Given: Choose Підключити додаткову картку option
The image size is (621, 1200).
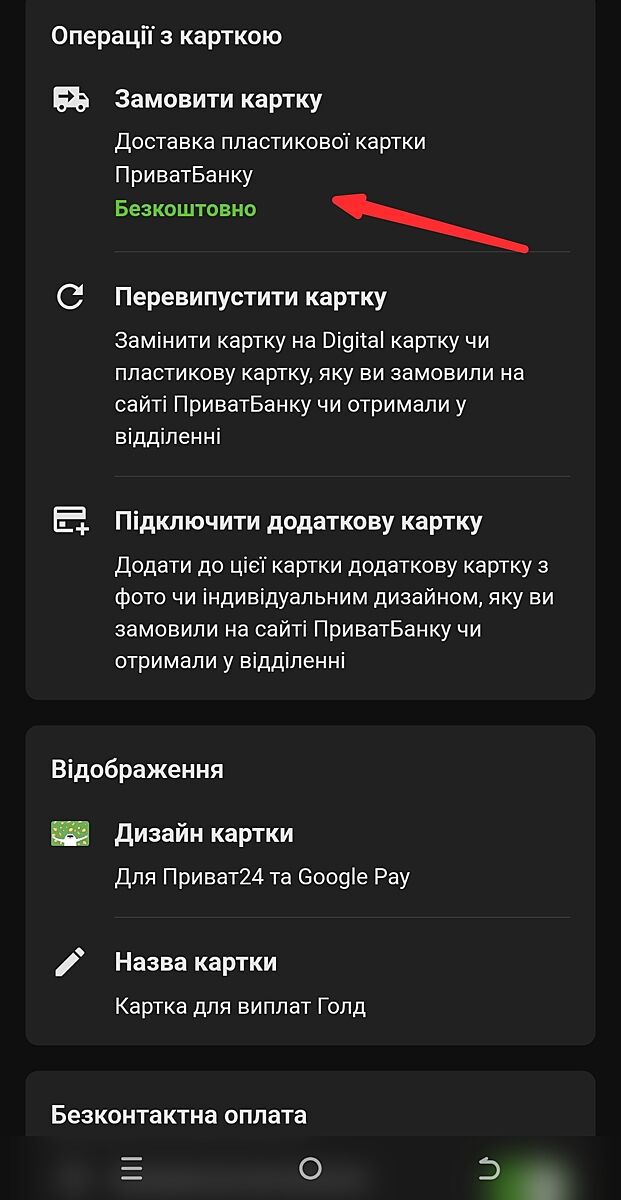Looking at the screenshot, I should pos(298,522).
